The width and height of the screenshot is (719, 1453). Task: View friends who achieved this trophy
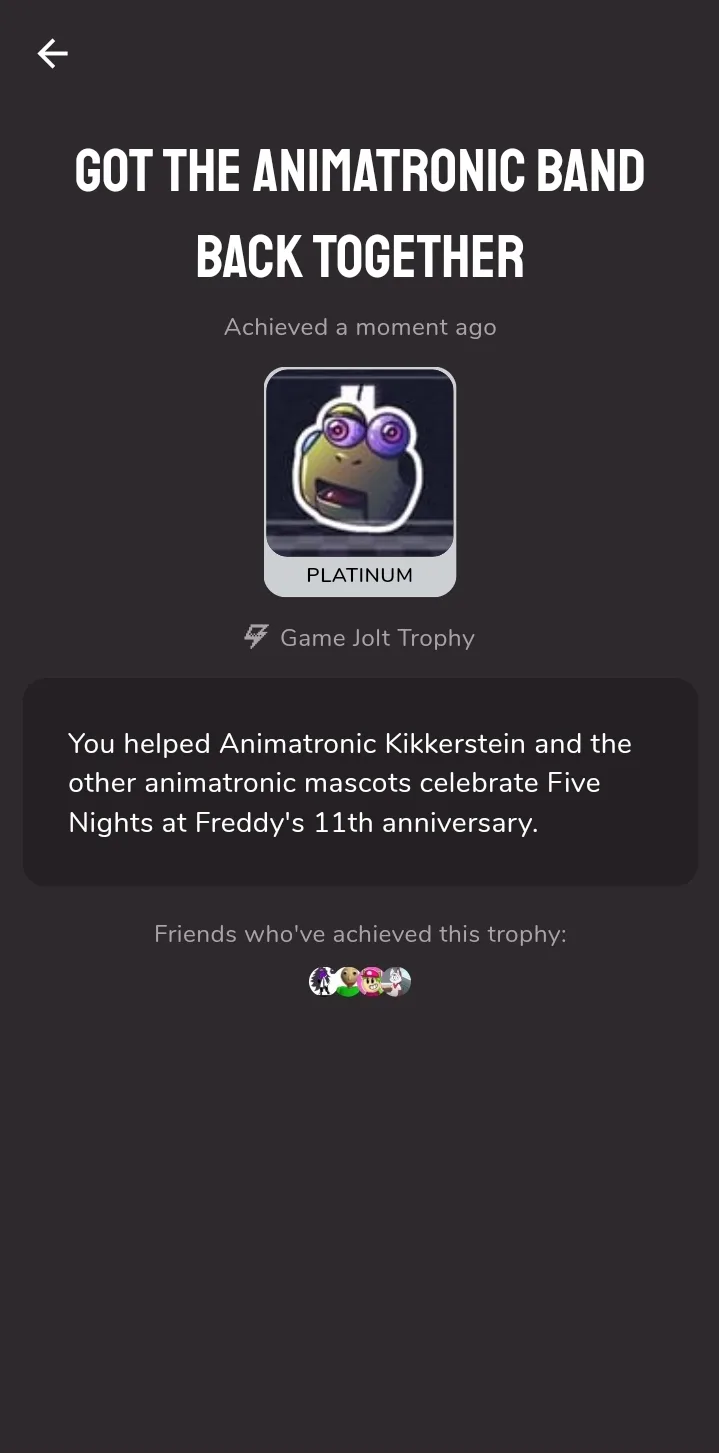click(x=360, y=981)
